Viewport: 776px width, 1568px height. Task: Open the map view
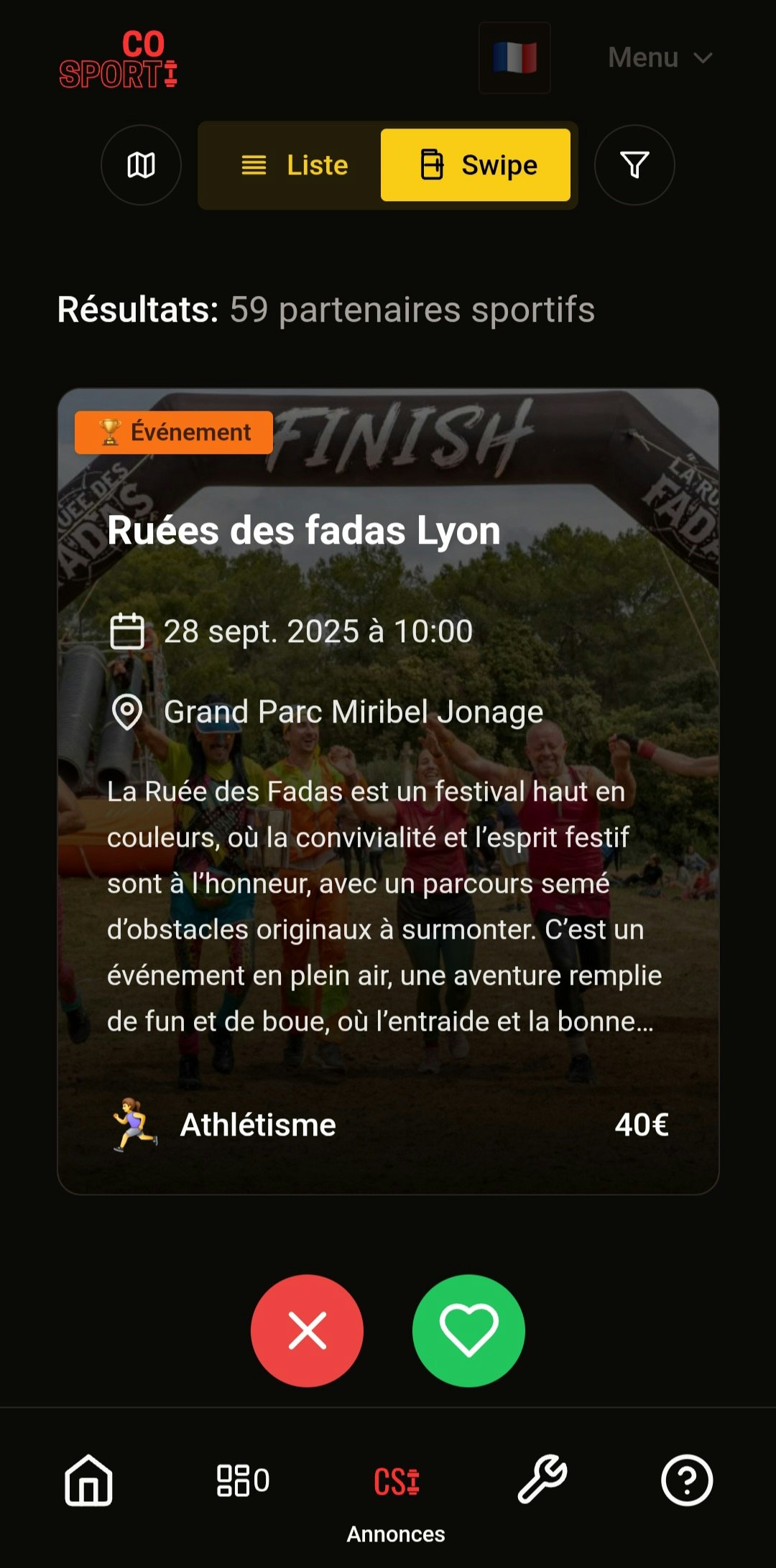(x=141, y=165)
